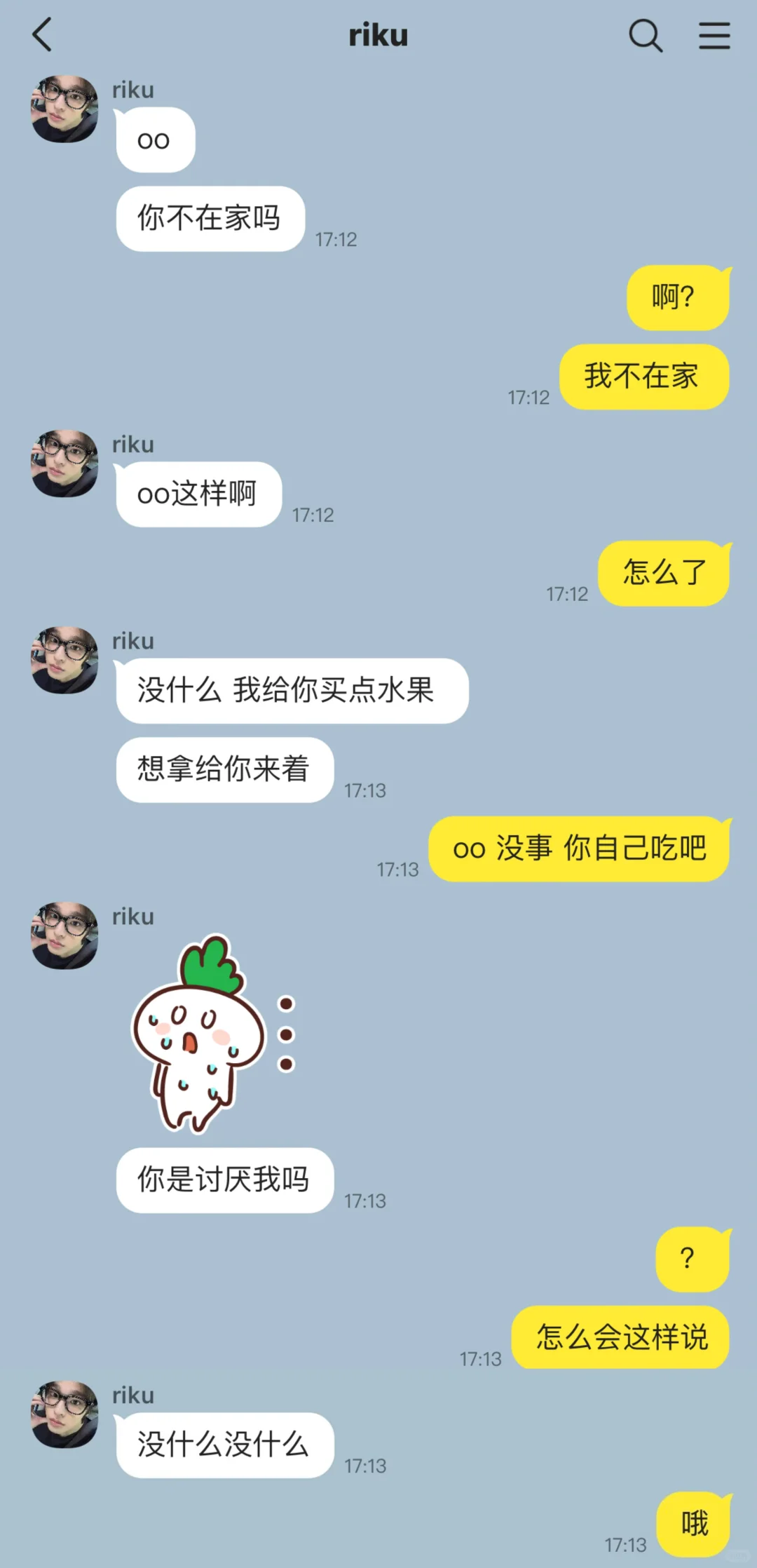Open the hamburger menu of the chat
Screen dimensions: 757x1568
(x=714, y=36)
